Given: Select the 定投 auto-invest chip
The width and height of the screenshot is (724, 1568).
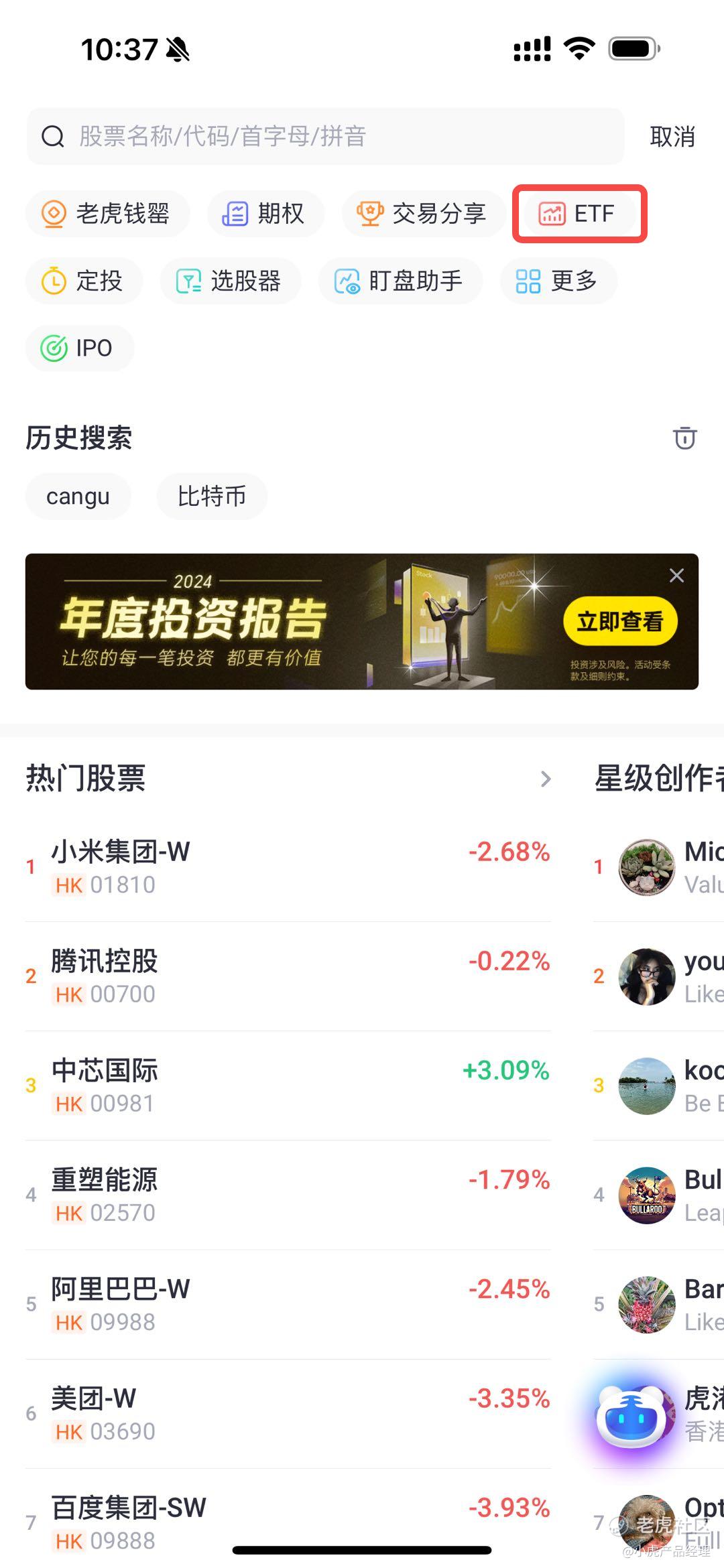Looking at the screenshot, I should coord(84,281).
